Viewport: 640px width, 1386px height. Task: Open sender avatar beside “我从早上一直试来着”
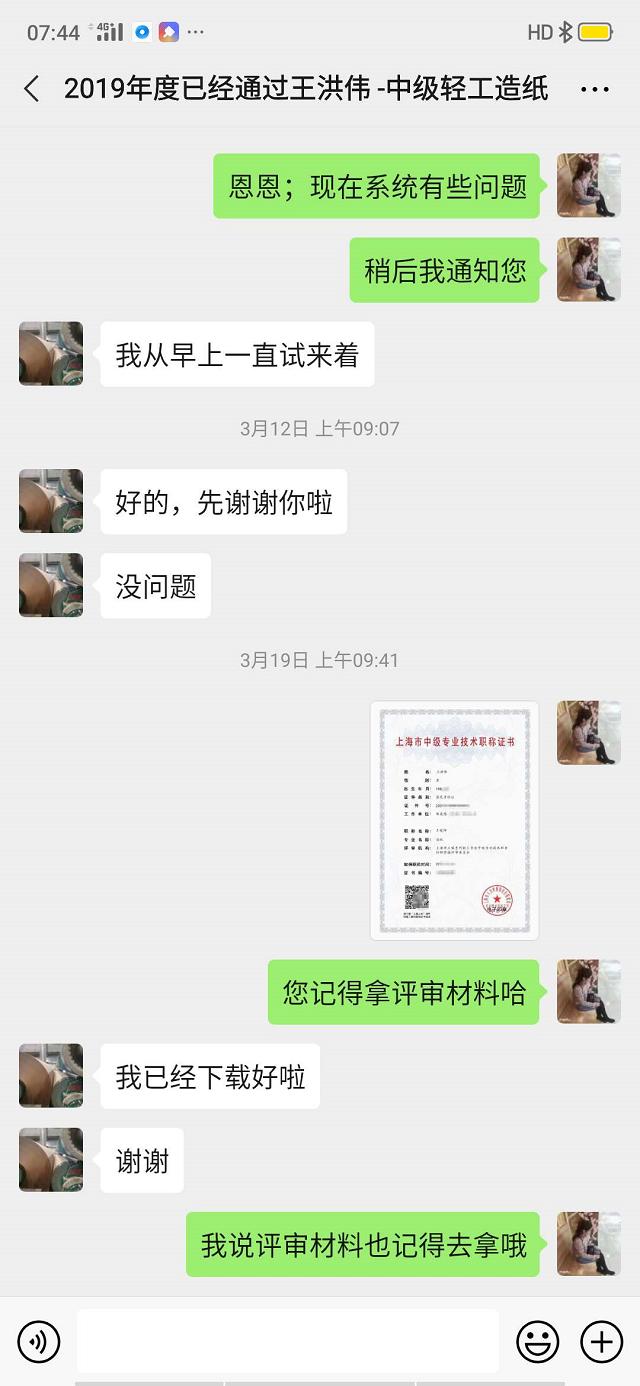[x=51, y=354]
